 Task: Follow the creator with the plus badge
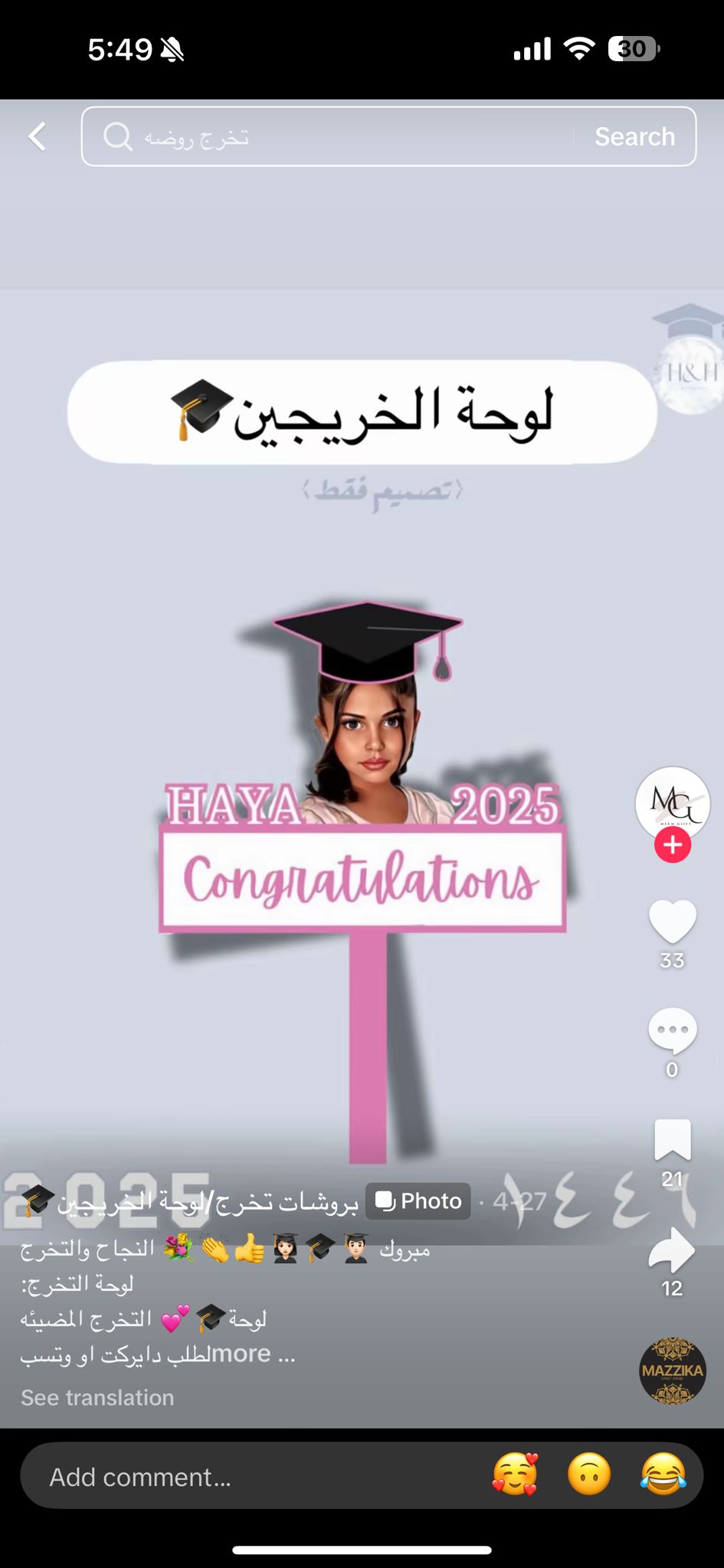click(x=673, y=845)
